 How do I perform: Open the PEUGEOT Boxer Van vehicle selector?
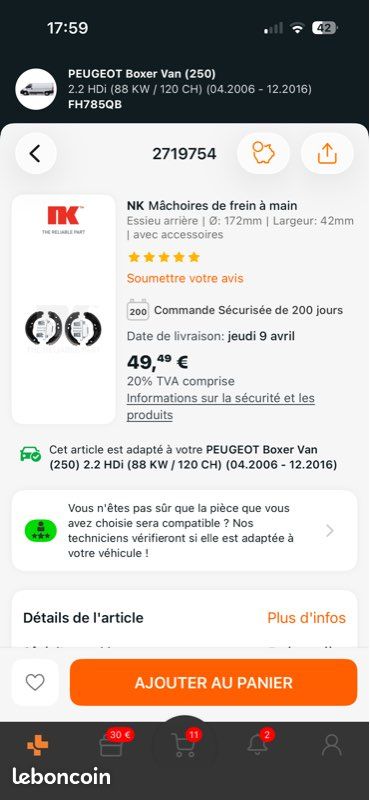click(185, 90)
